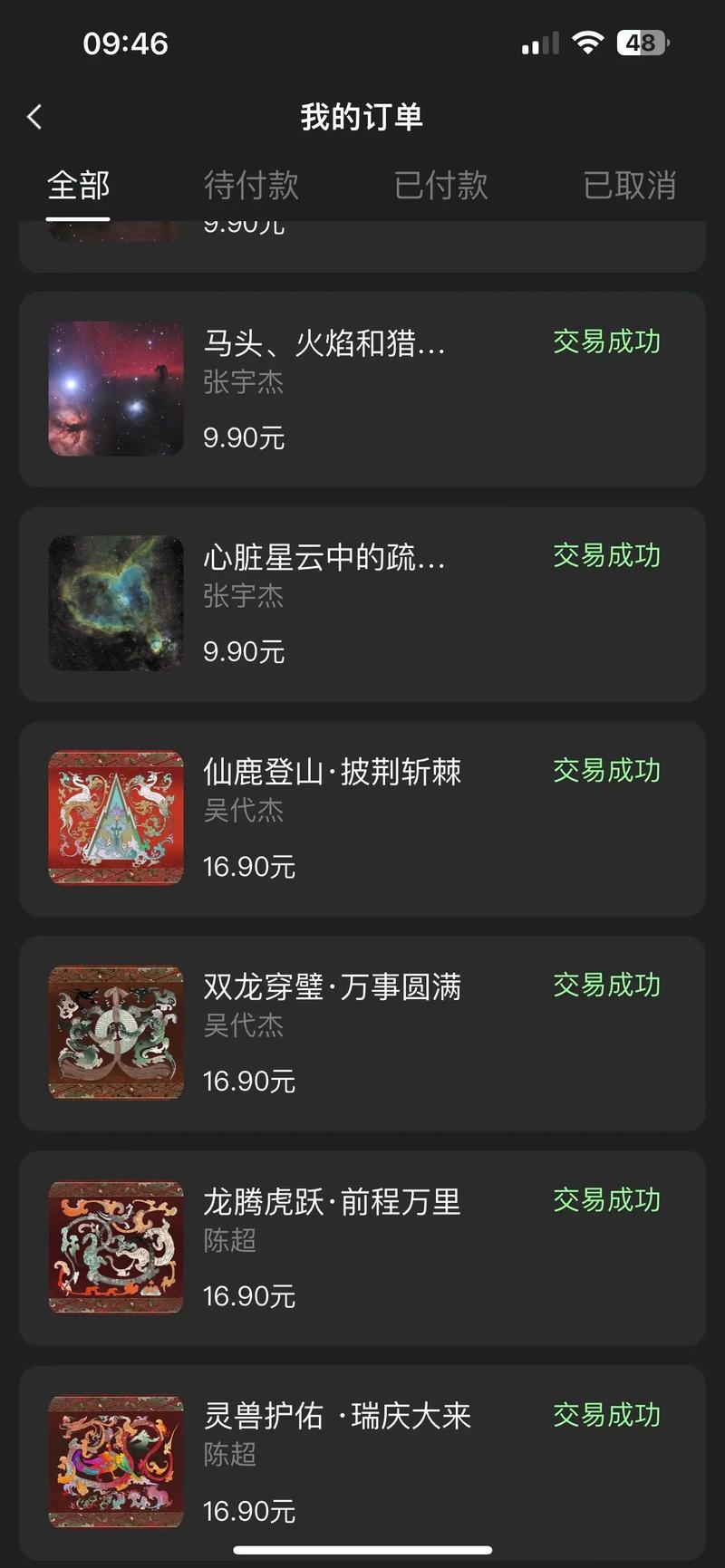Image resolution: width=725 pixels, height=1568 pixels.
Task: Open the 马头、火焰和猎… order
Action: (362, 390)
